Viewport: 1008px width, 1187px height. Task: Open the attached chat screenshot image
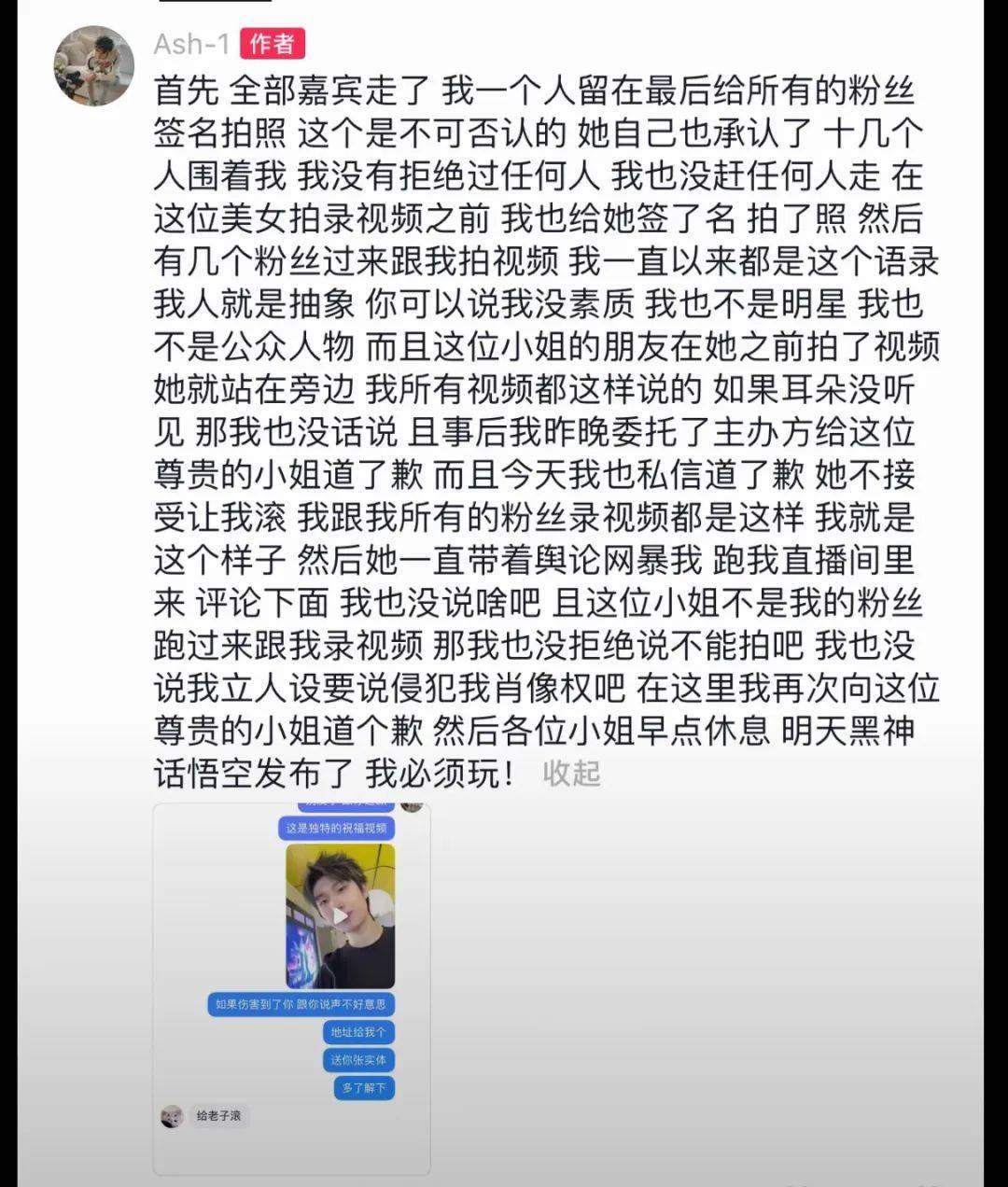tap(291, 985)
